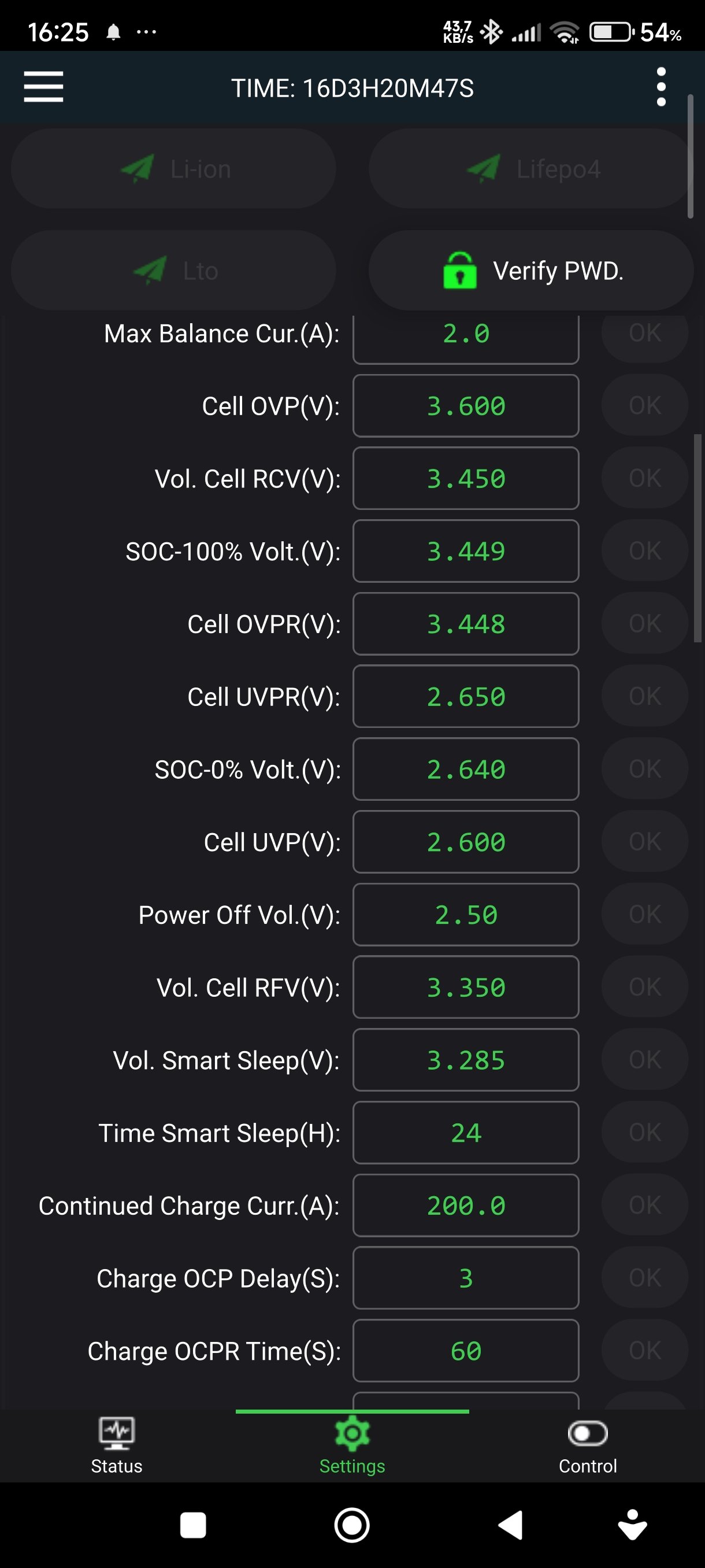Screen dimensions: 705x1568
Task: Change the Vol. Smart Sleep(V) value
Action: [465, 1060]
